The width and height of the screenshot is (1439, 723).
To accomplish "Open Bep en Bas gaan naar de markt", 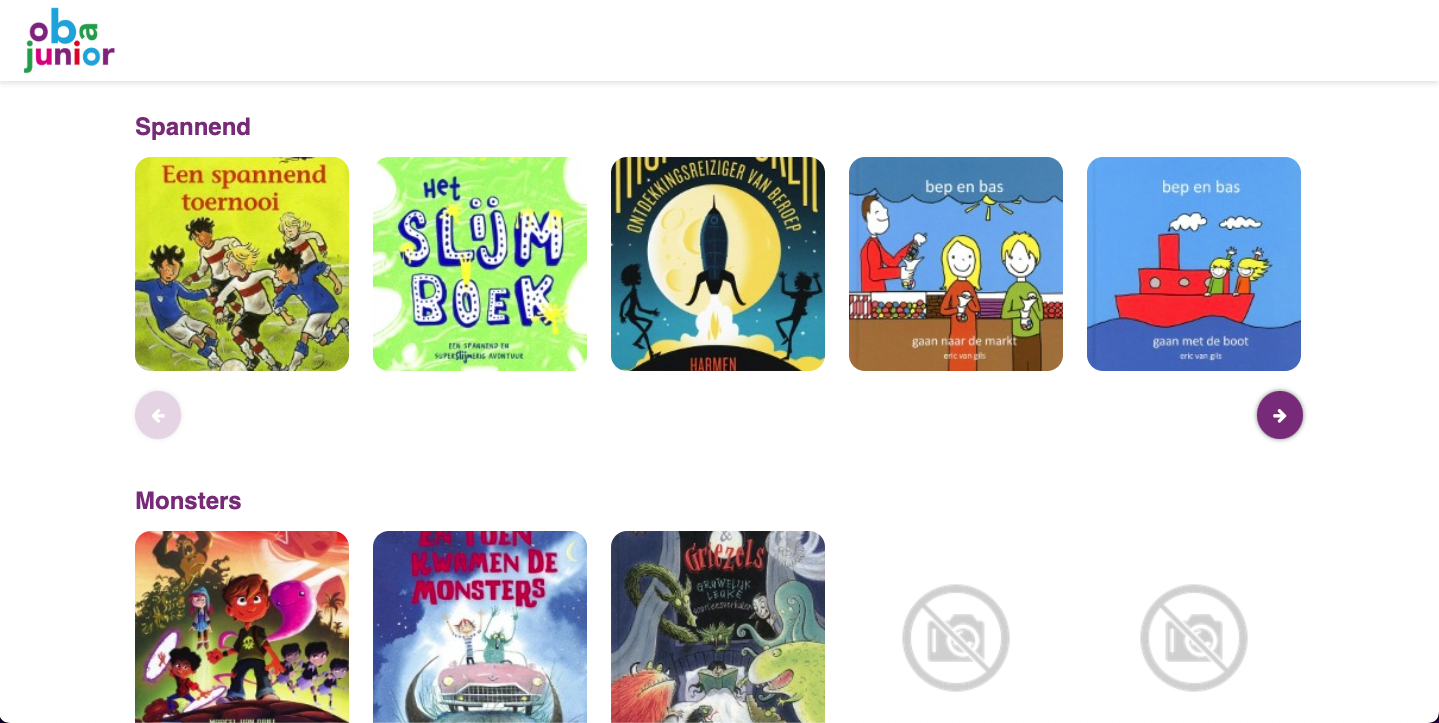I will click(956, 264).
